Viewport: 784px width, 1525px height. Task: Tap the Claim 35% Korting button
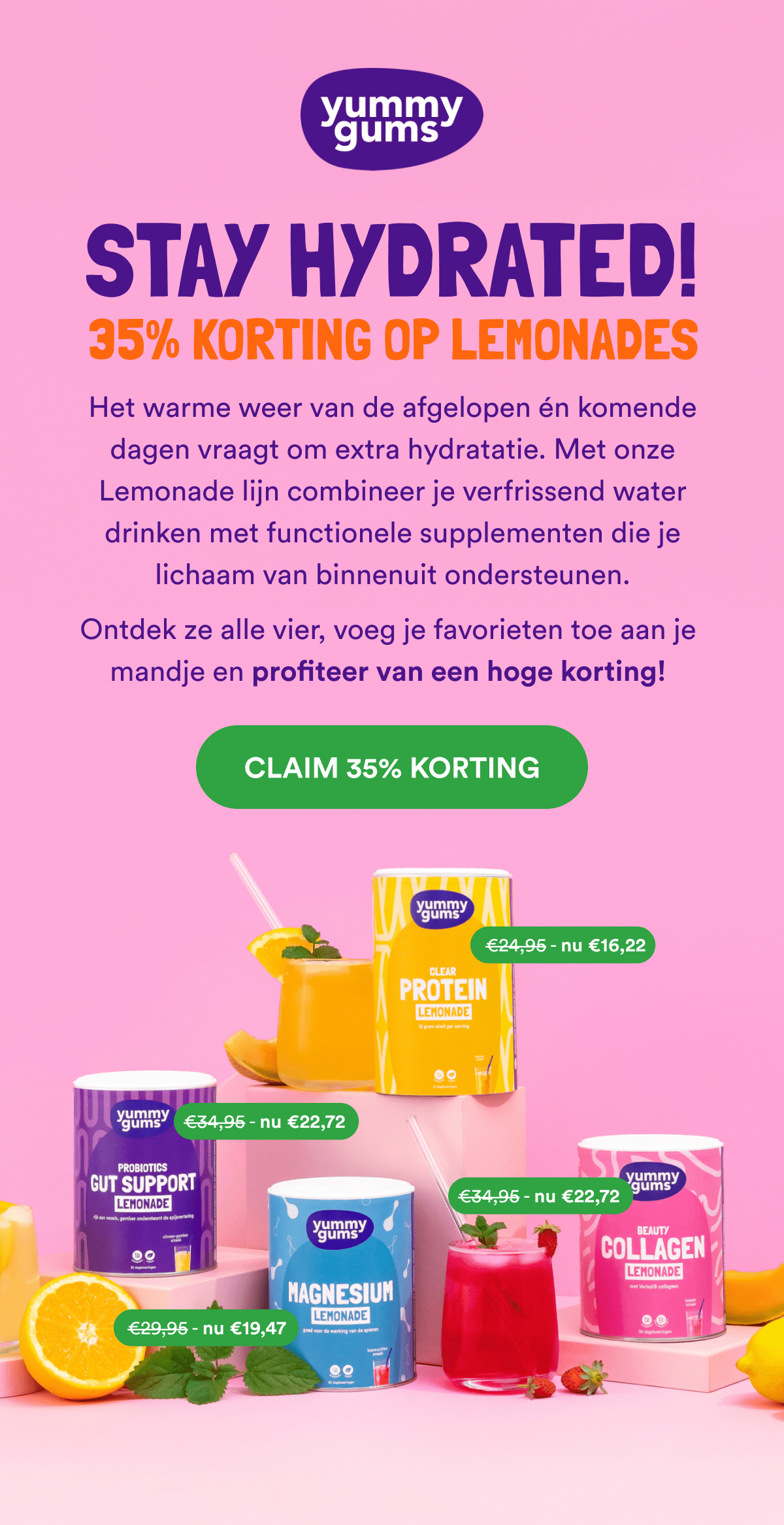pyautogui.click(x=392, y=767)
